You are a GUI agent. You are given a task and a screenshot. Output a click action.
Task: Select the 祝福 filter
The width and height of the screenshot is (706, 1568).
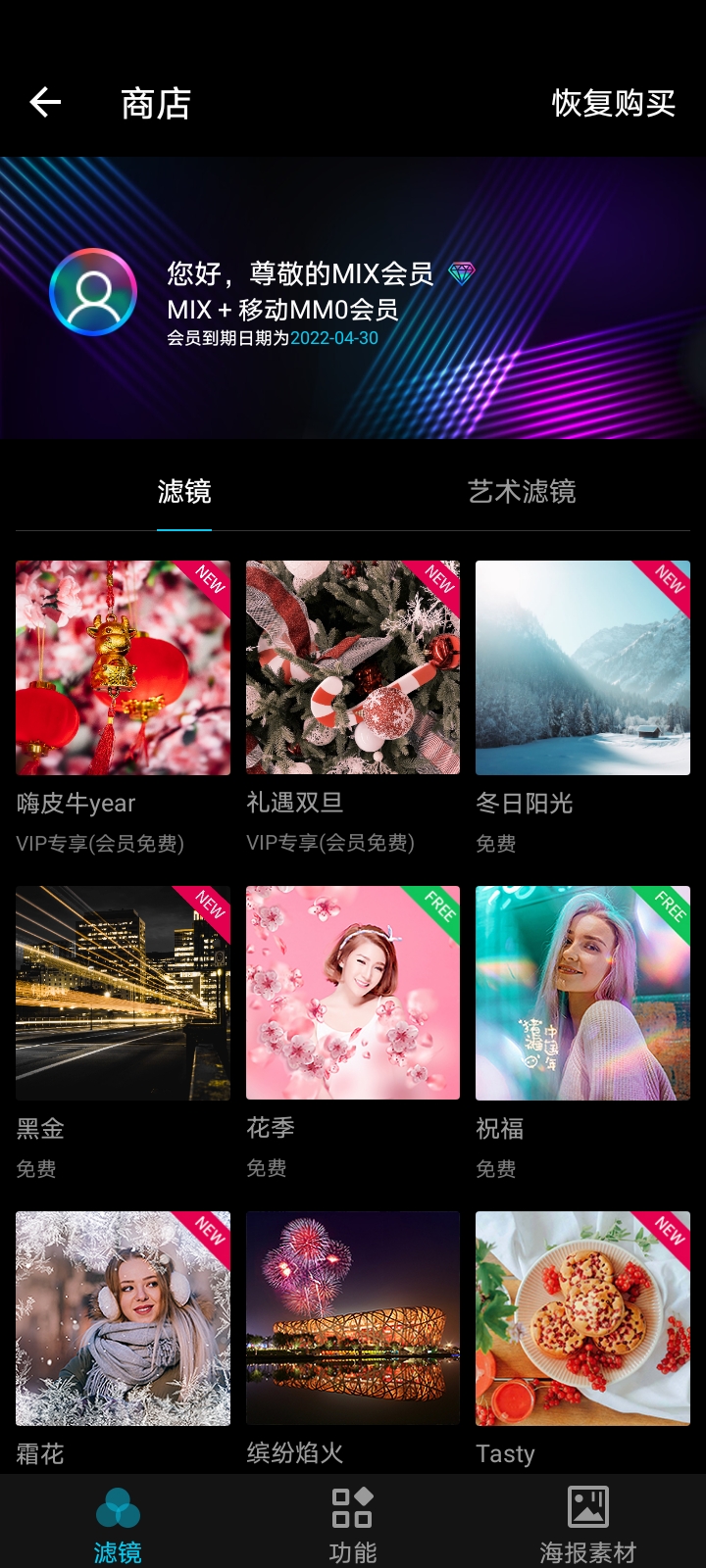click(582, 993)
